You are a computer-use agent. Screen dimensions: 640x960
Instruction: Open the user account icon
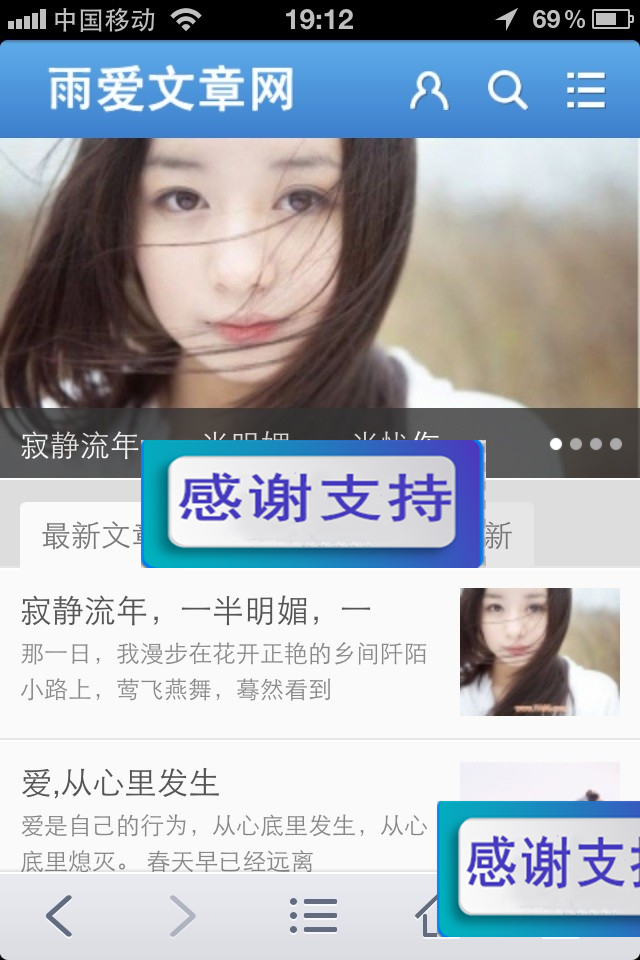point(429,90)
